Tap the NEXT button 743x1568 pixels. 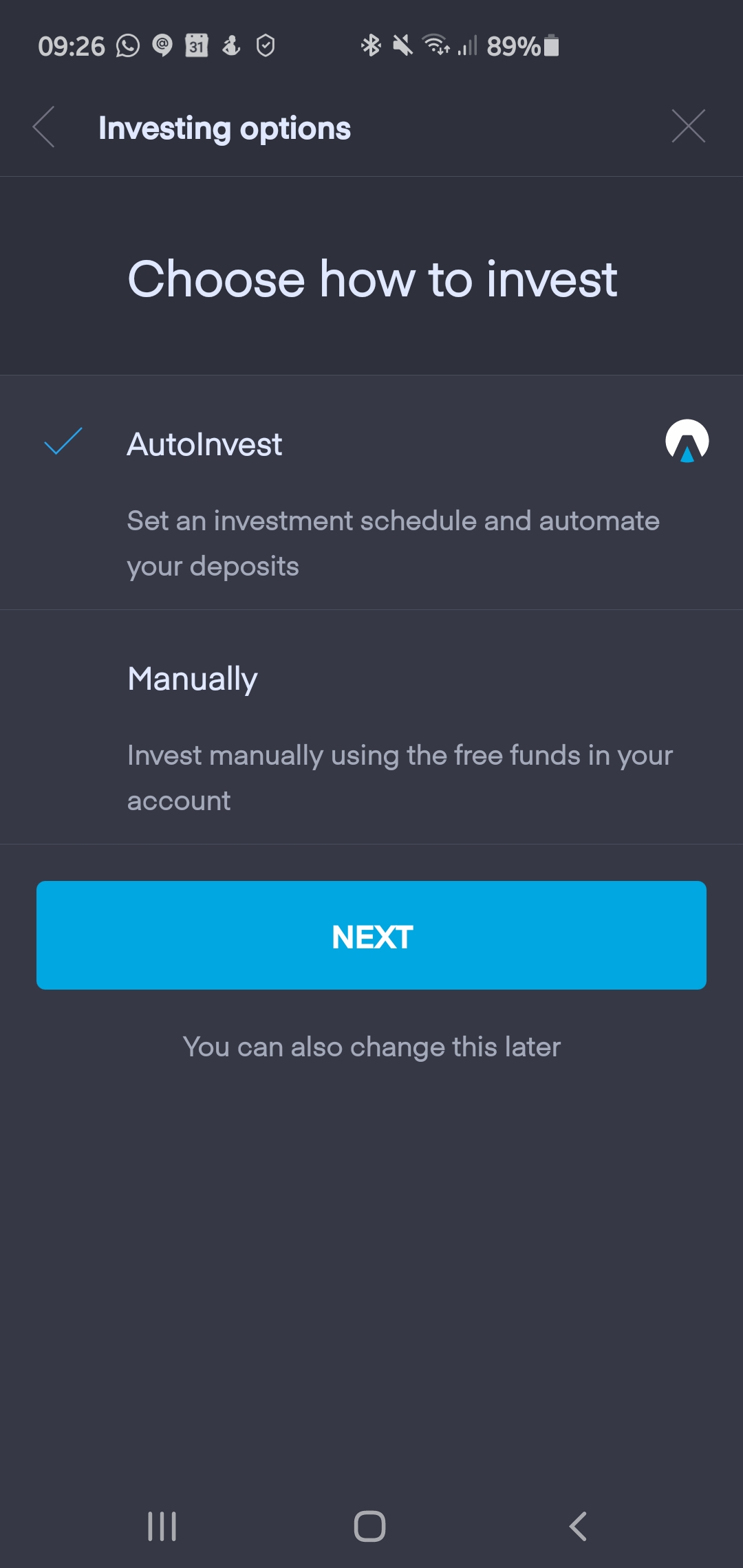pyautogui.click(x=371, y=935)
